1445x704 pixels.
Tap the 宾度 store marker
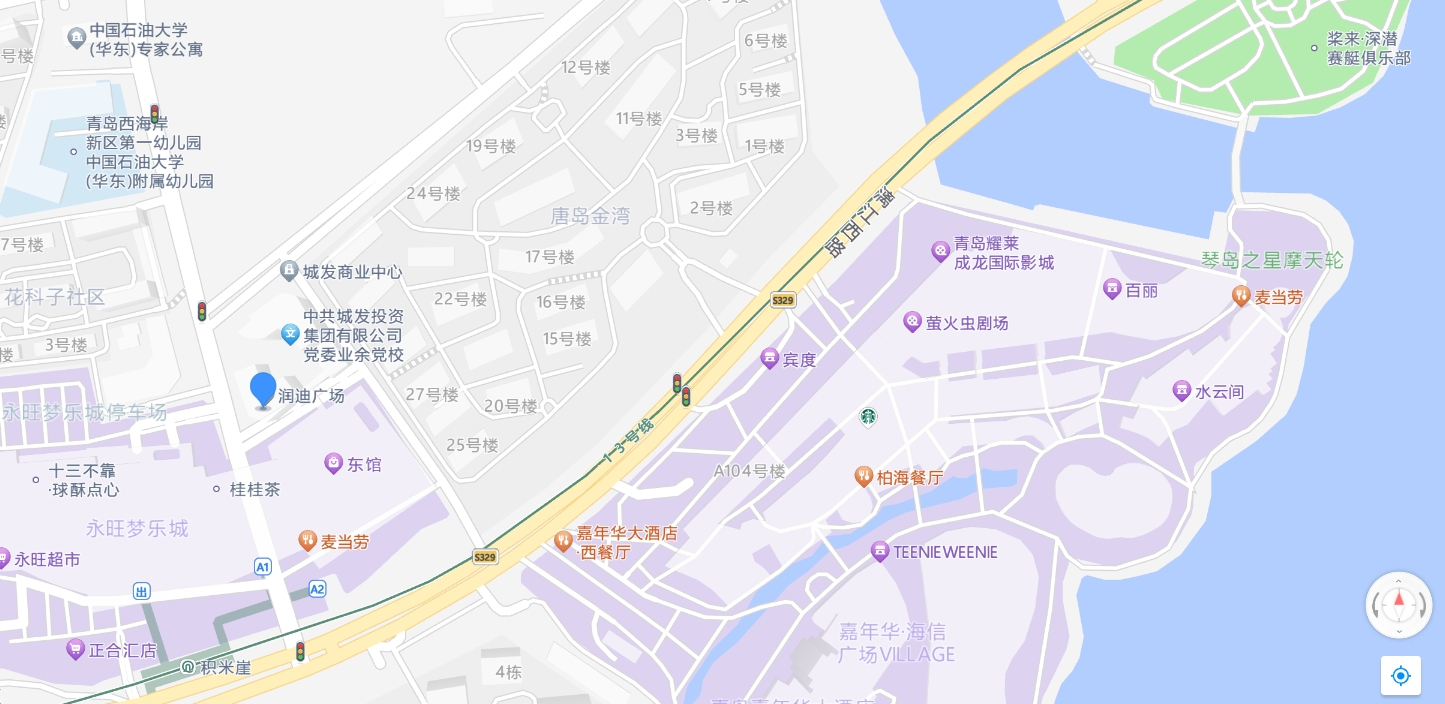click(769, 358)
